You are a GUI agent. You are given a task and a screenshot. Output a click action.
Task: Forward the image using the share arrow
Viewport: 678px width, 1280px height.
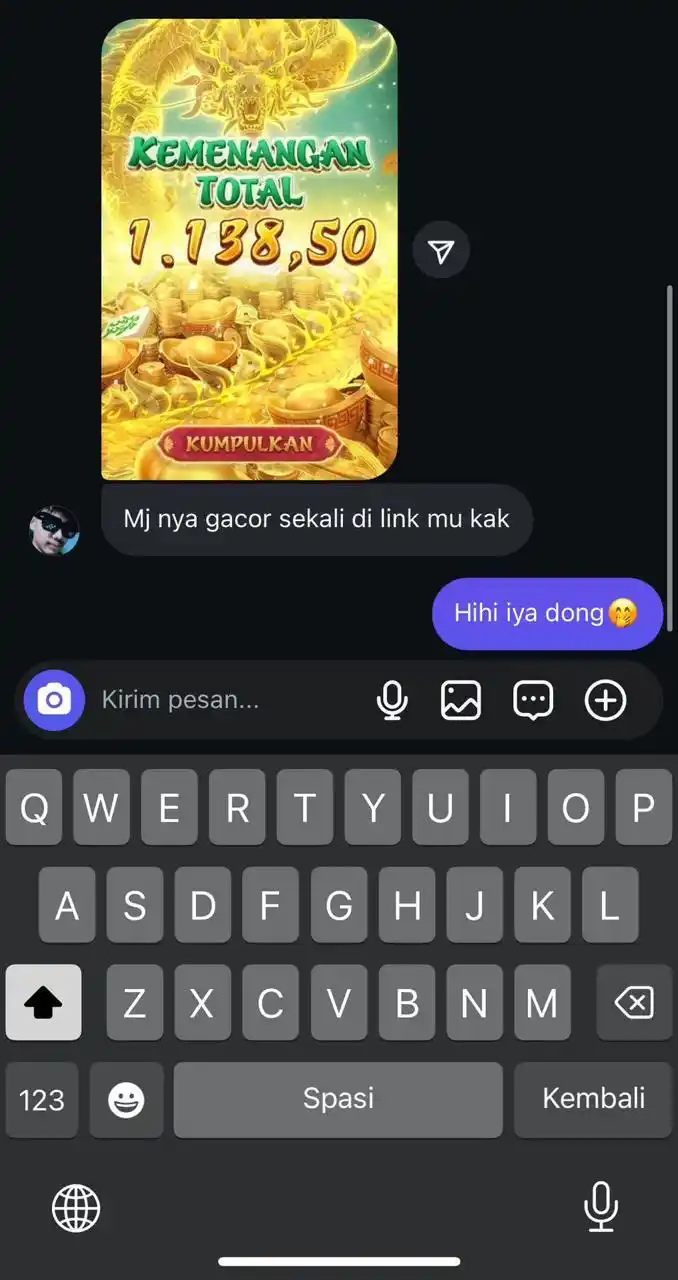coord(441,250)
